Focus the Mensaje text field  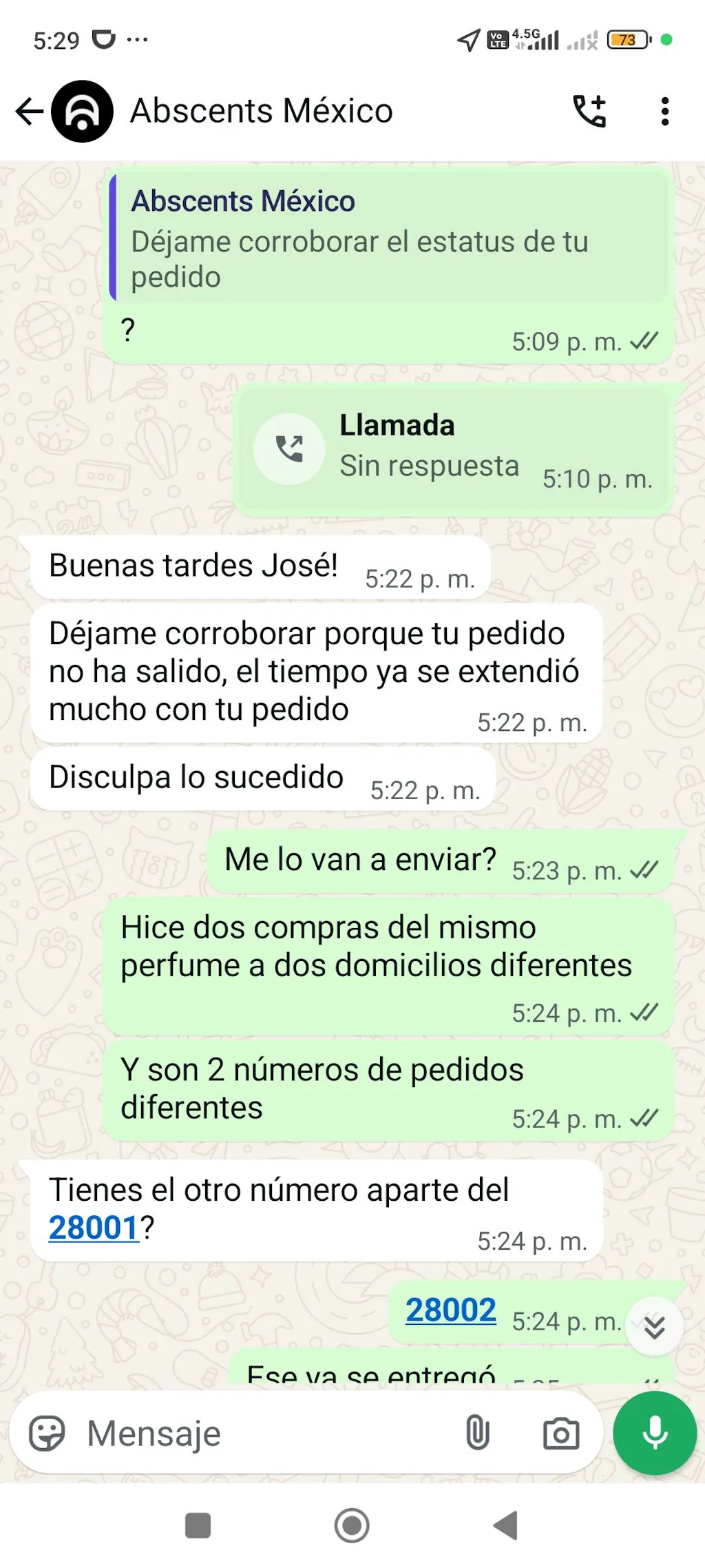click(269, 1434)
